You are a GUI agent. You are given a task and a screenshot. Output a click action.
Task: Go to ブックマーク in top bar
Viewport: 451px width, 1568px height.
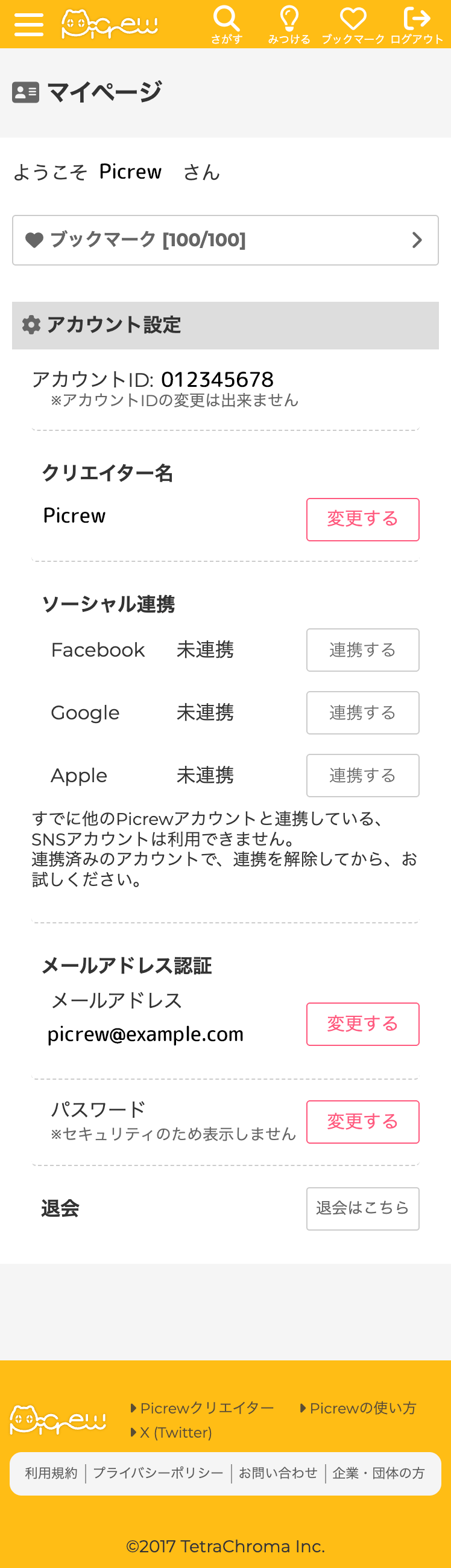pos(353,24)
